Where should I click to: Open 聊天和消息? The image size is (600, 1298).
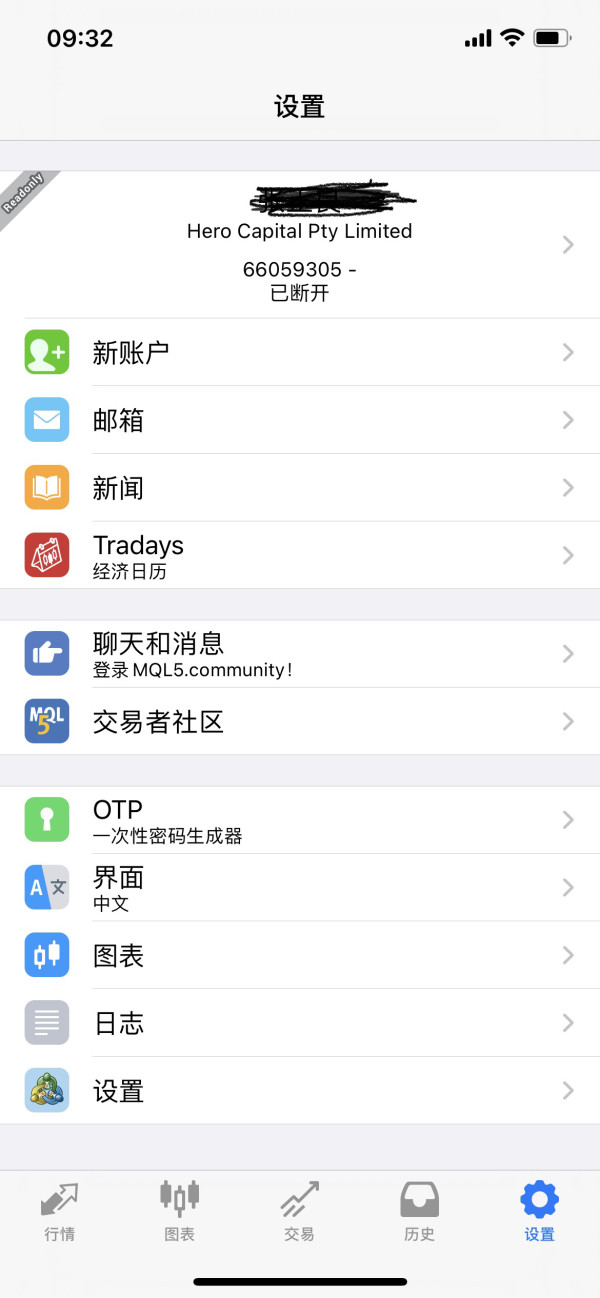click(300, 654)
